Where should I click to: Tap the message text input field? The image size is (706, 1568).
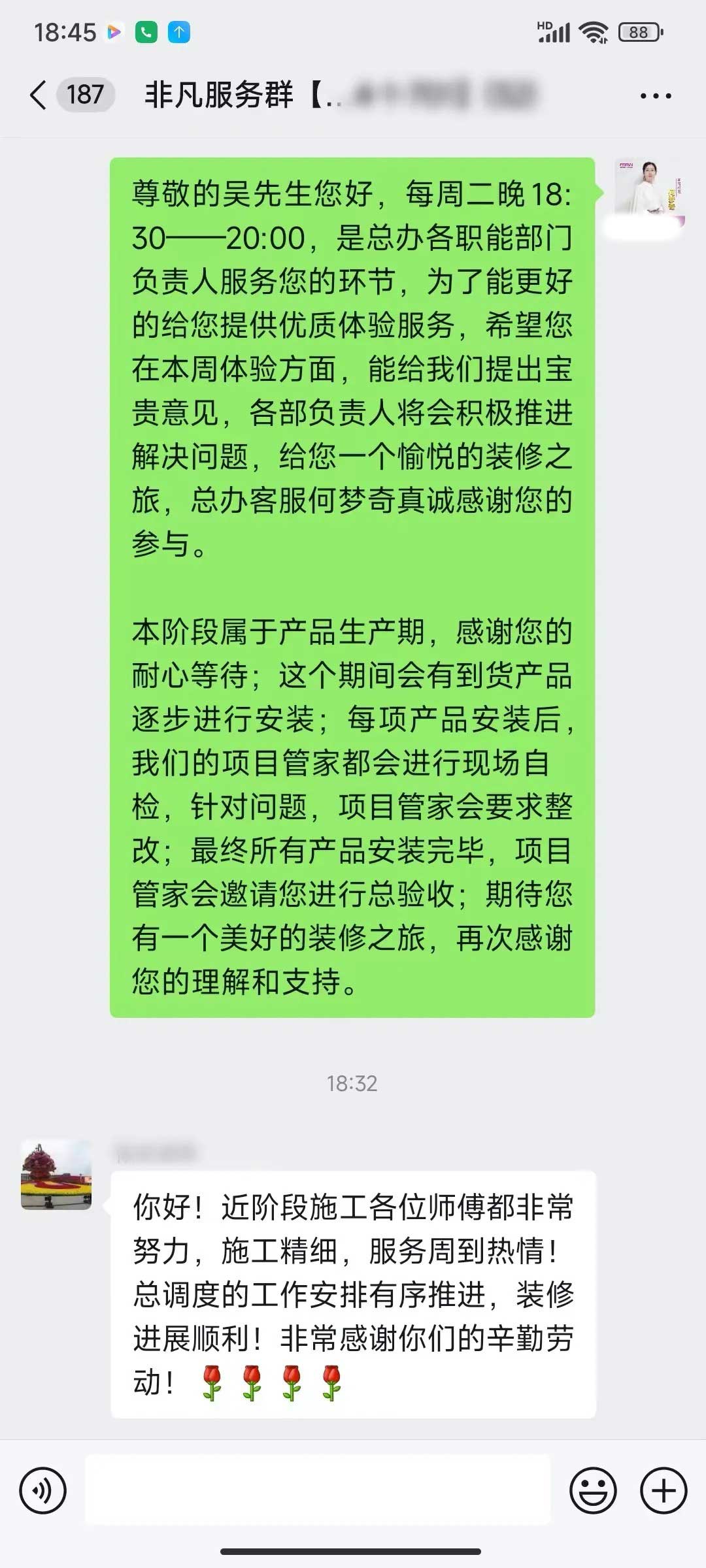coord(318,1490)
